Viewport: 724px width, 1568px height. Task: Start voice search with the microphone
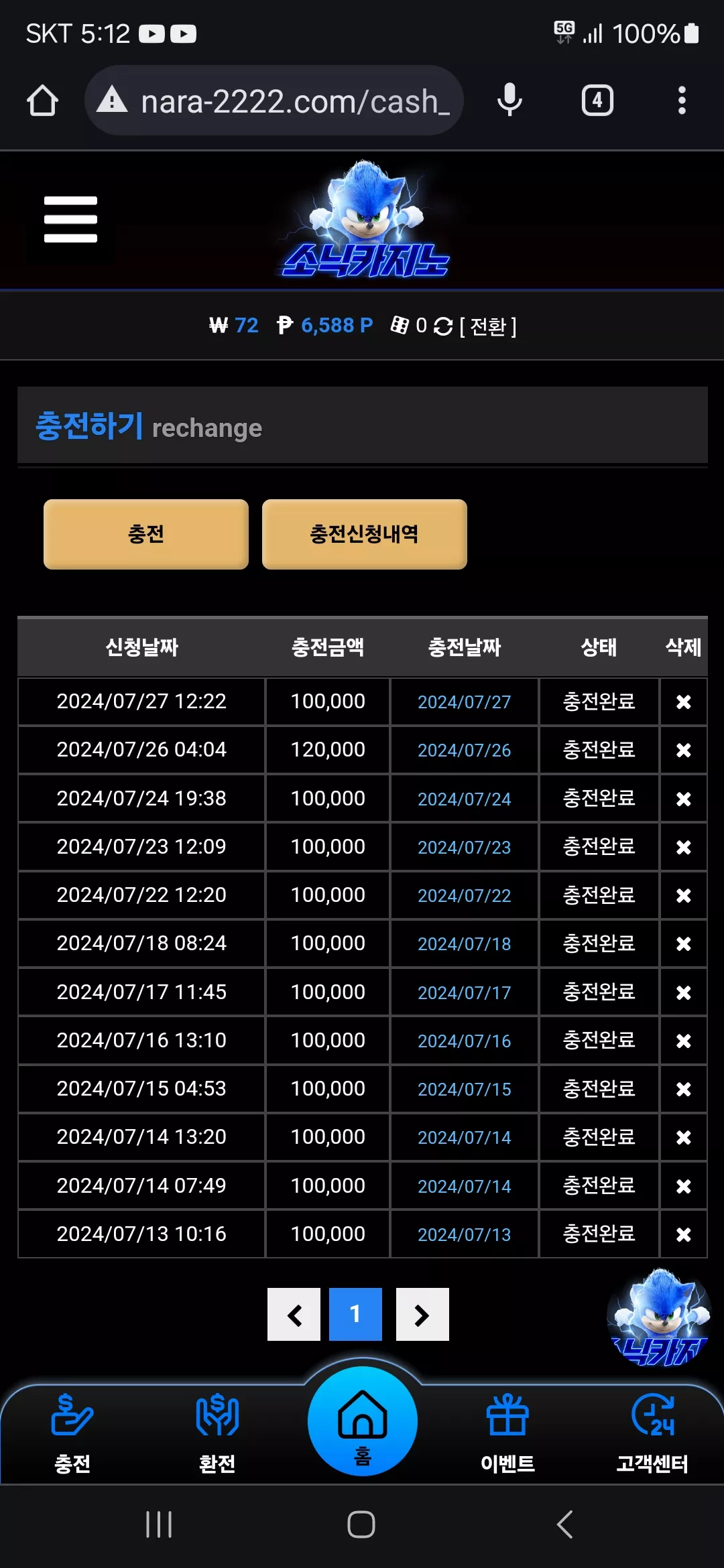[x=509, y=101]
